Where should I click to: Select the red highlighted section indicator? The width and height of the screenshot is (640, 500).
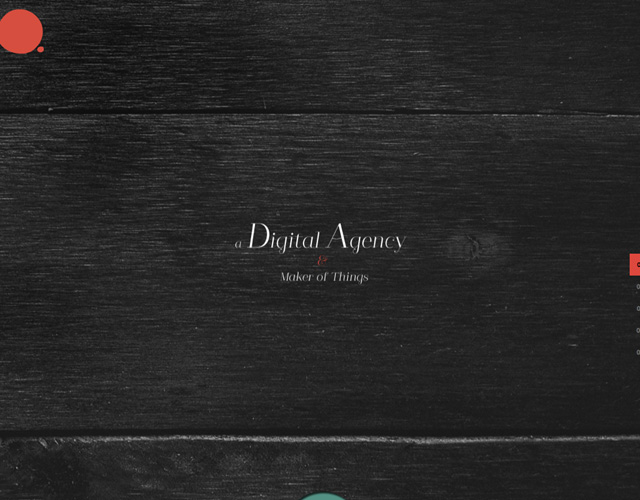coord(634,264)
